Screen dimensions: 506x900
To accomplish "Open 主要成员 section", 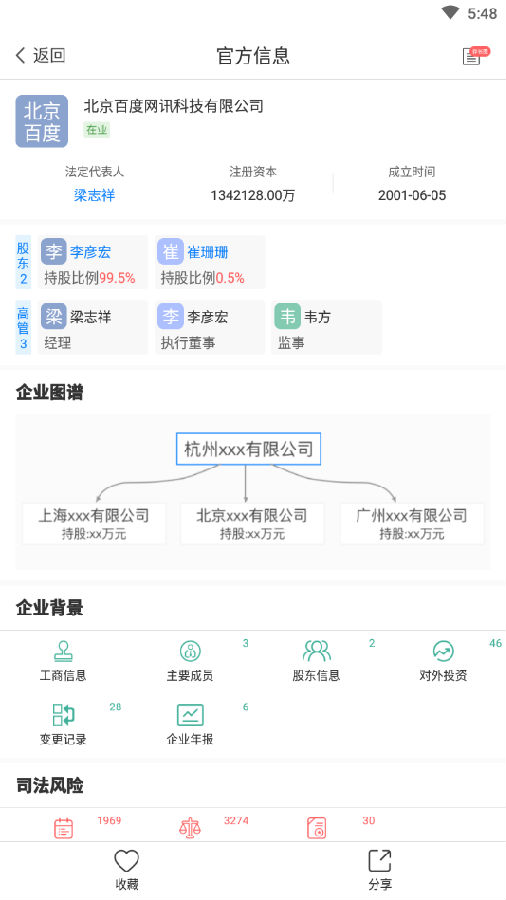I will (x=190, y=661).
